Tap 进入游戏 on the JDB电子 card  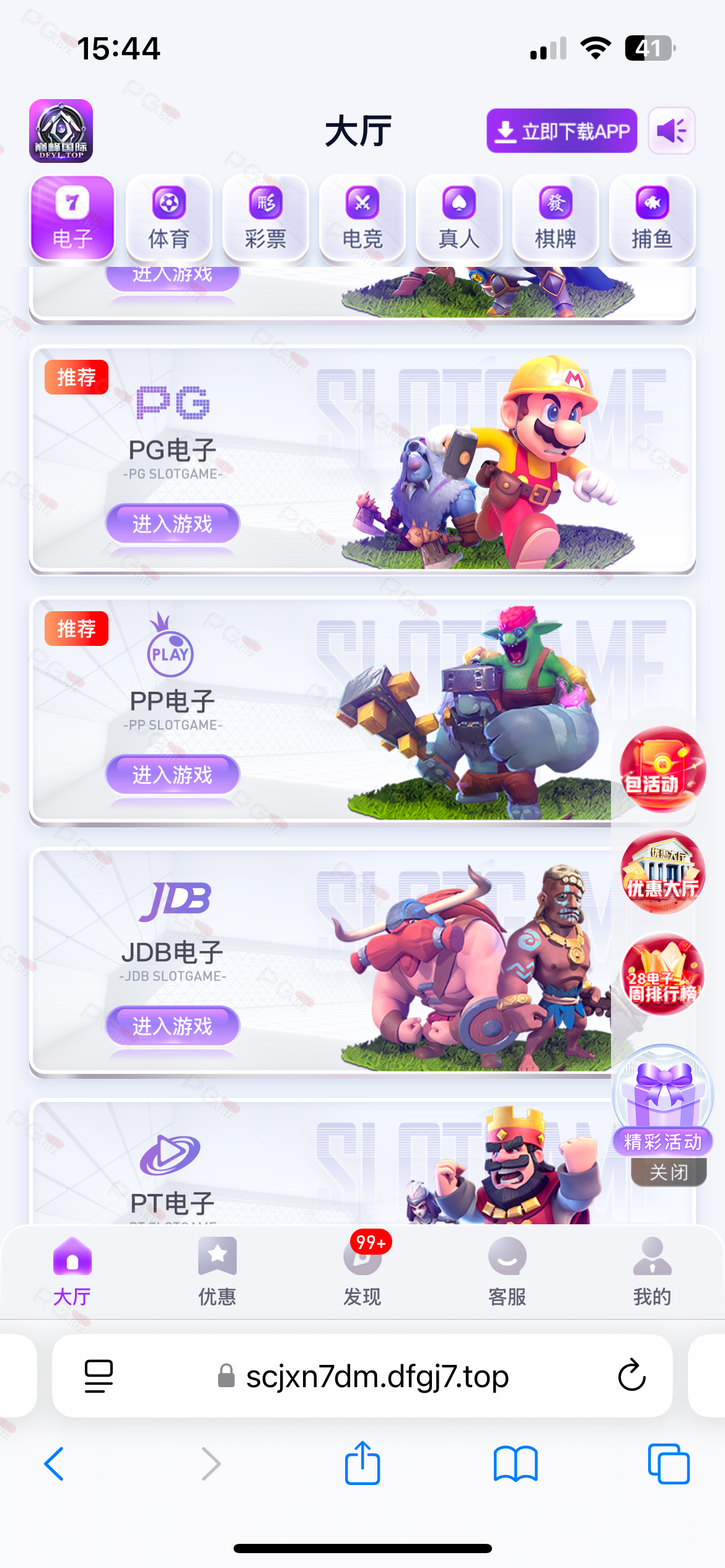[172, 1026]
